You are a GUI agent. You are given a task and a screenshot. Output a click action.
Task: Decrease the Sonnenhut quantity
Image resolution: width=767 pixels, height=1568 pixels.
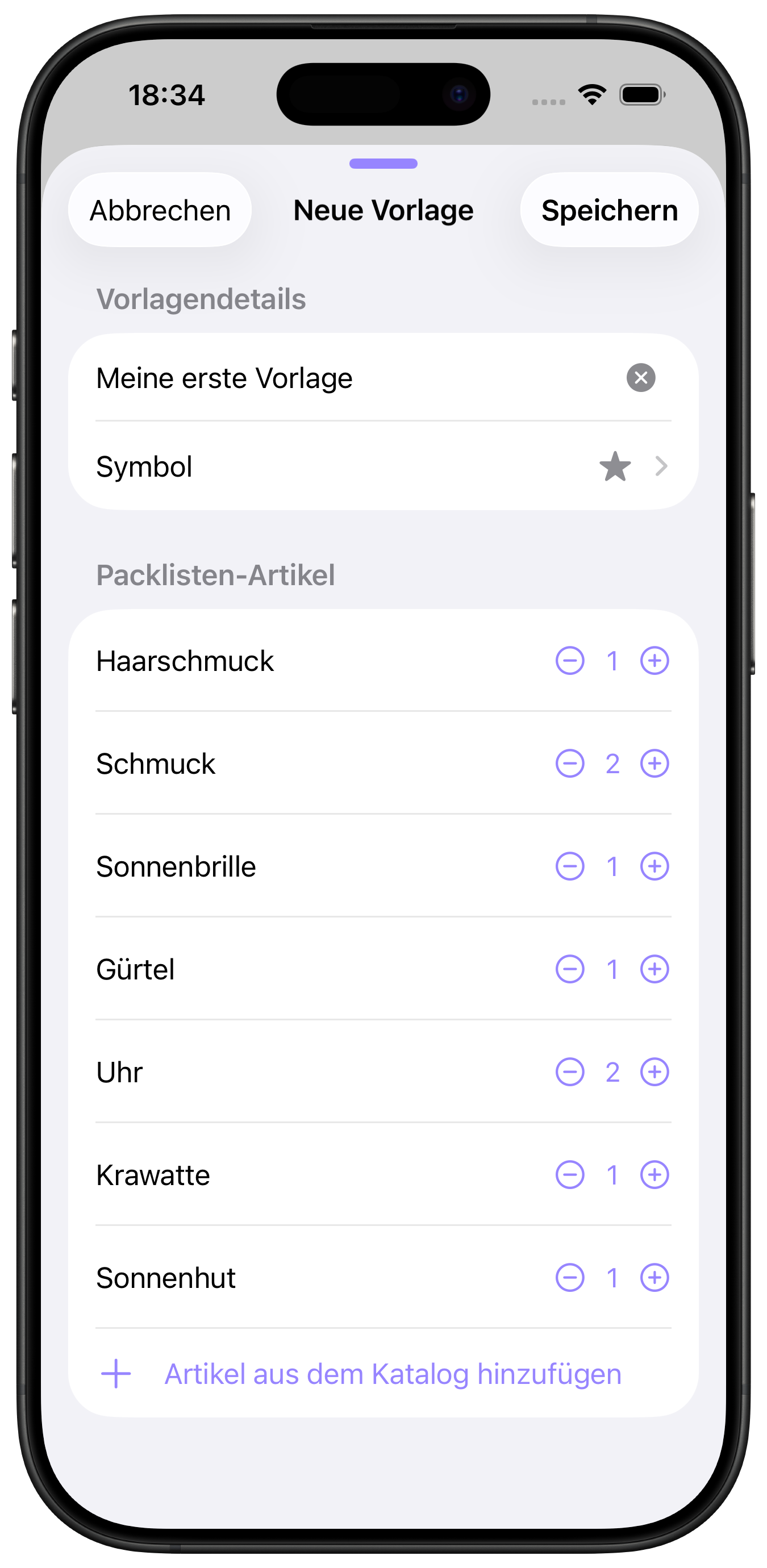[x=570, y=1278]
